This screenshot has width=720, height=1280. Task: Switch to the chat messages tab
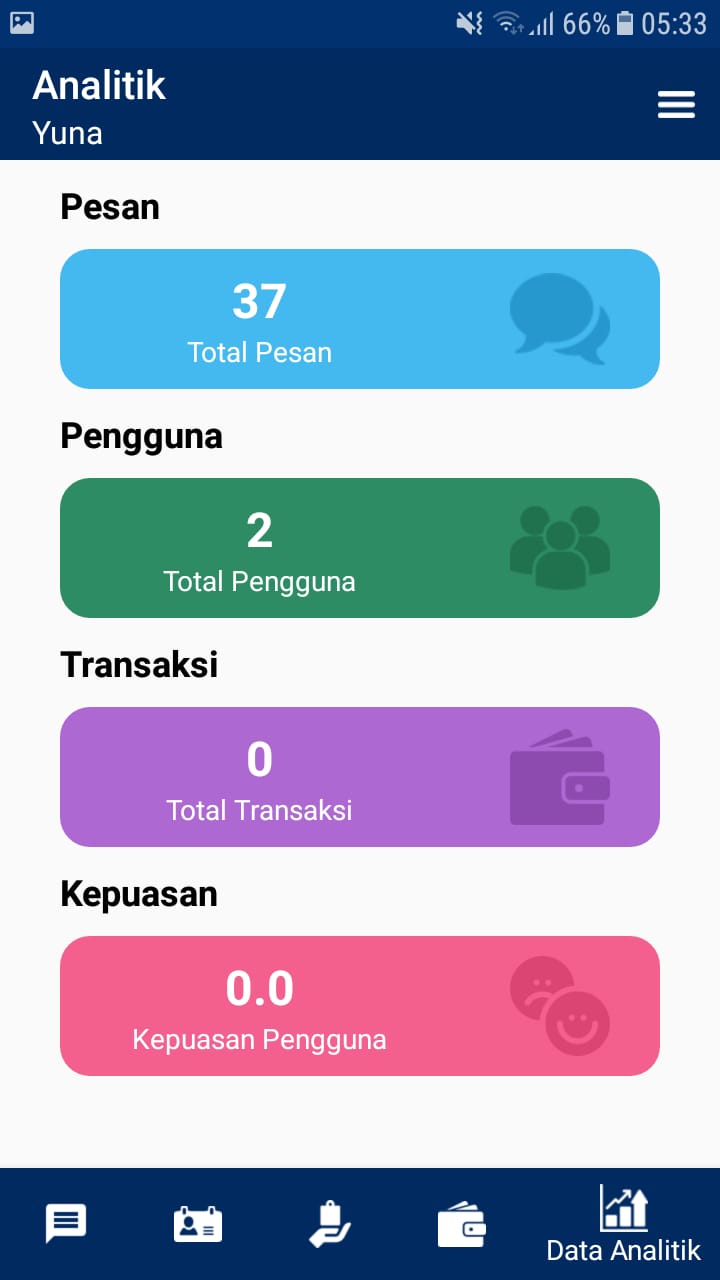click(x=66, y=1223)
